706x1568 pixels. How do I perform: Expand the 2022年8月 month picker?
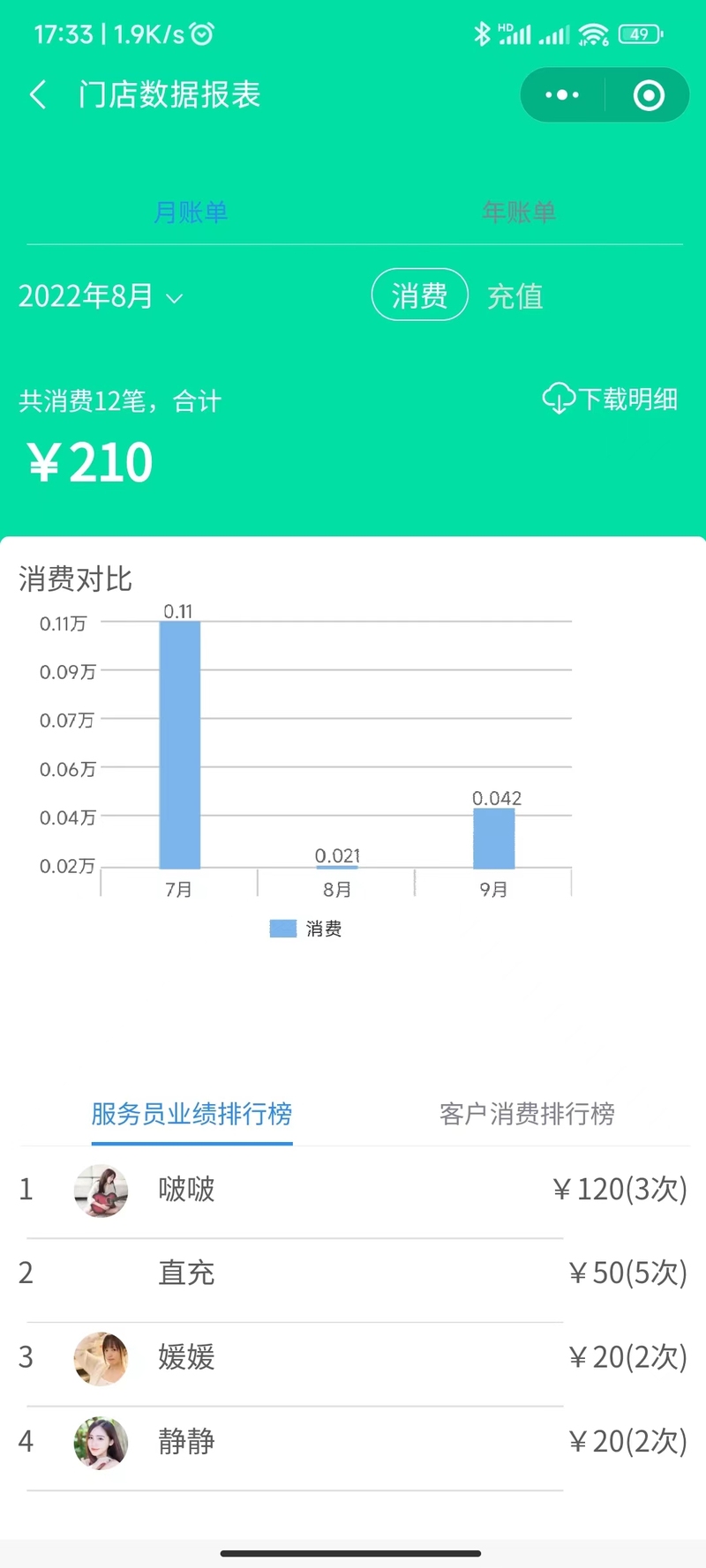coord(101,296)
